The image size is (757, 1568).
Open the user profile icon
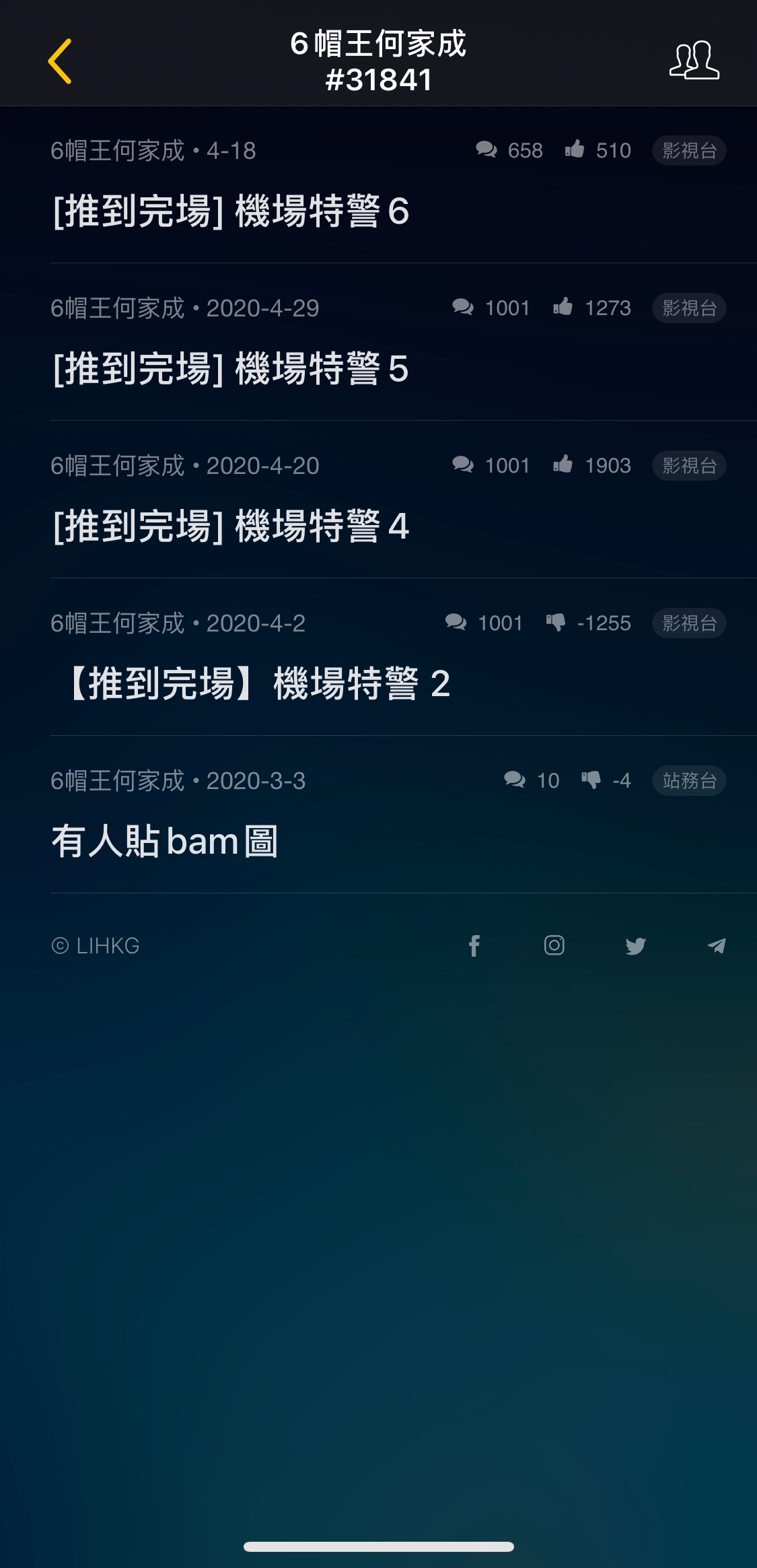(694, 61)
